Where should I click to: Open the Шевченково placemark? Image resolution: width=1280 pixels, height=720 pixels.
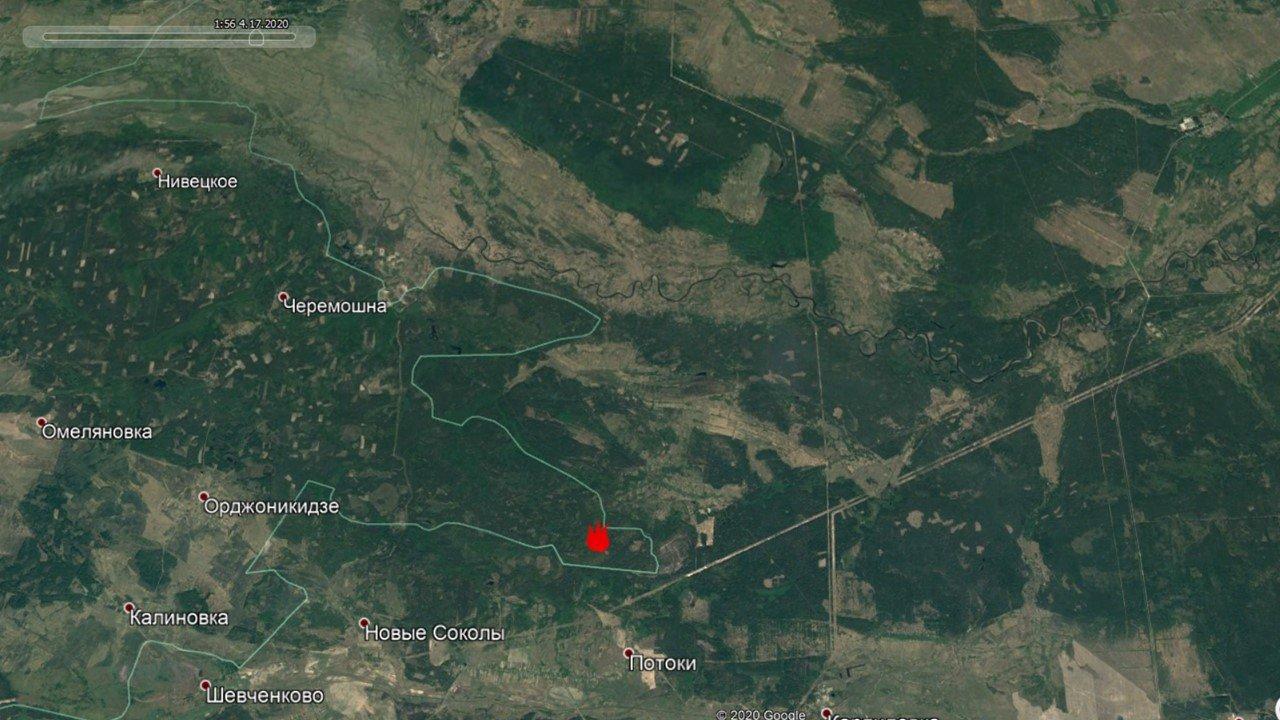(206, 687)
